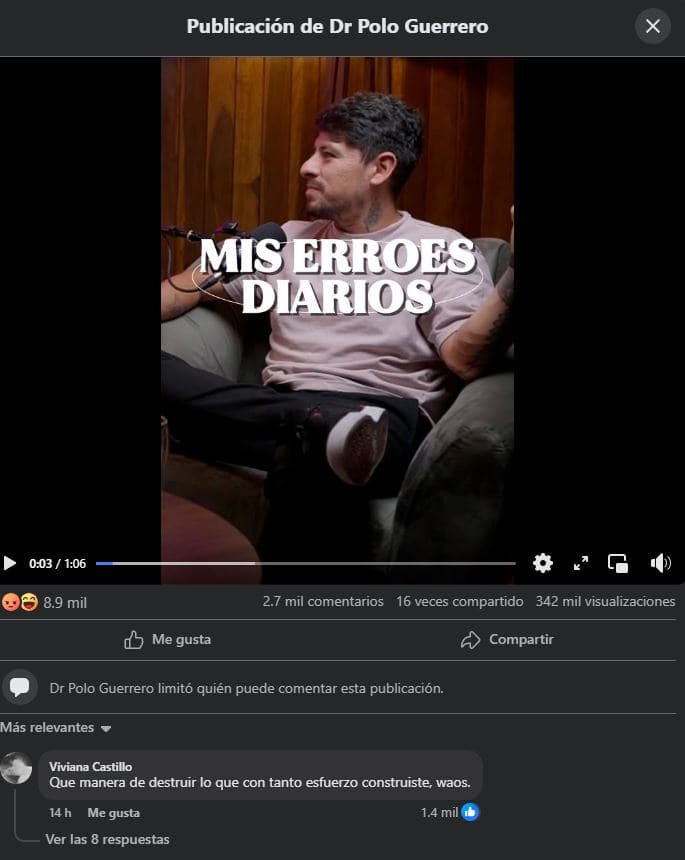Screen dimensions: 685x860
Task: Like the post with Me gusta
Action: 167,639
